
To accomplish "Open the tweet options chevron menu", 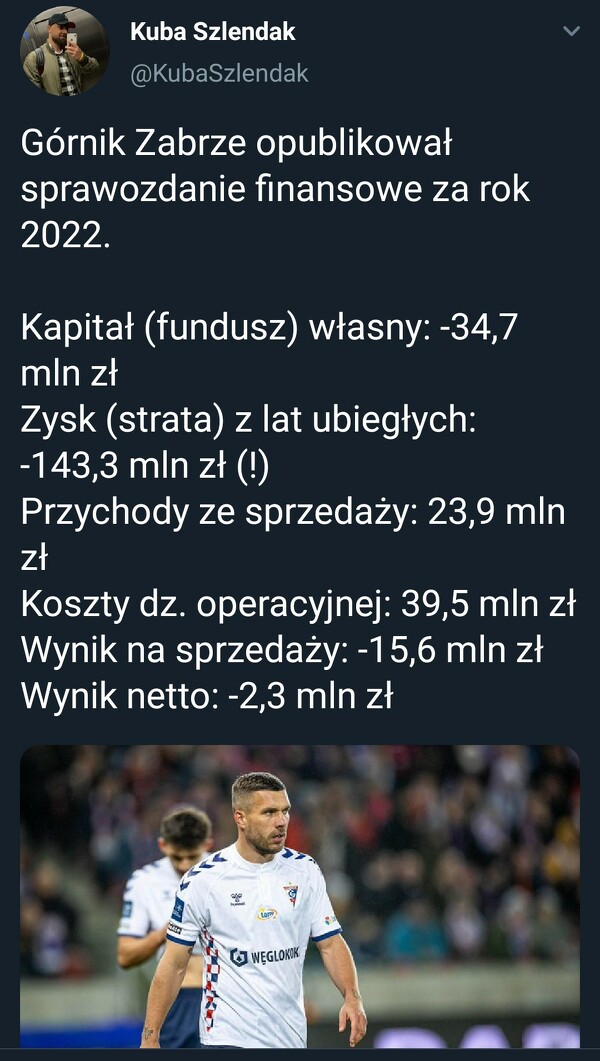I will [571, 32].
